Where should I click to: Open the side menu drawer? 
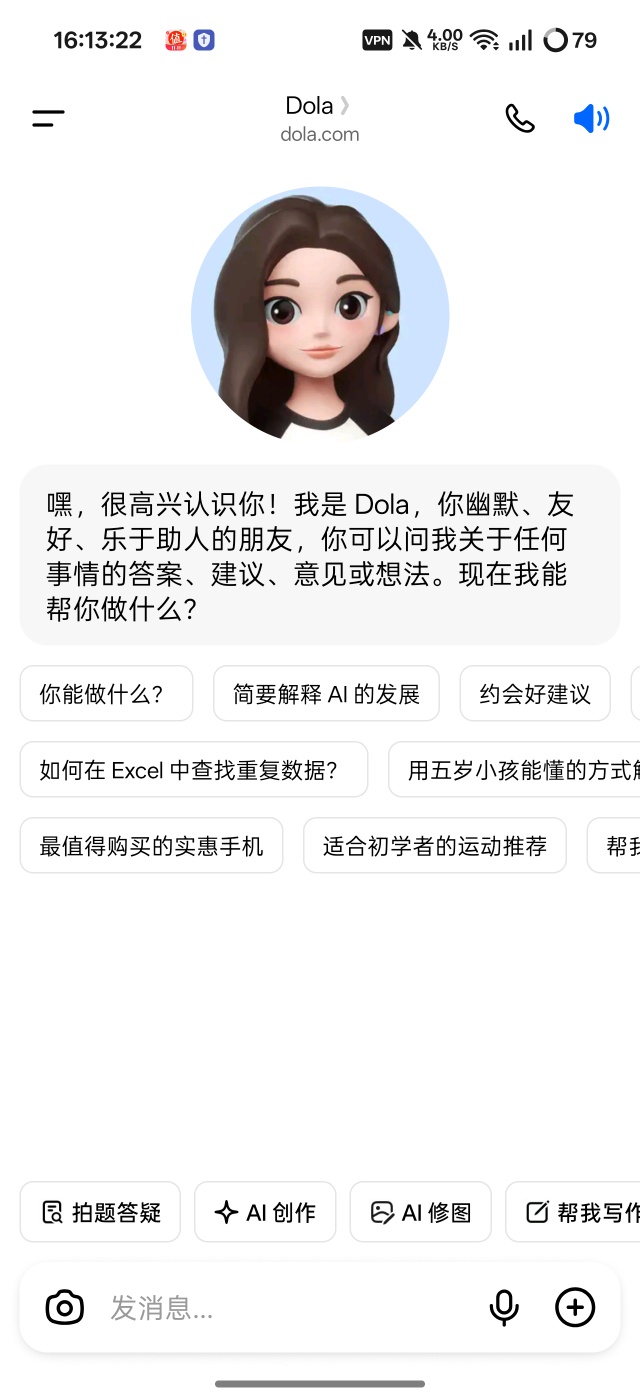coord(48,119)
